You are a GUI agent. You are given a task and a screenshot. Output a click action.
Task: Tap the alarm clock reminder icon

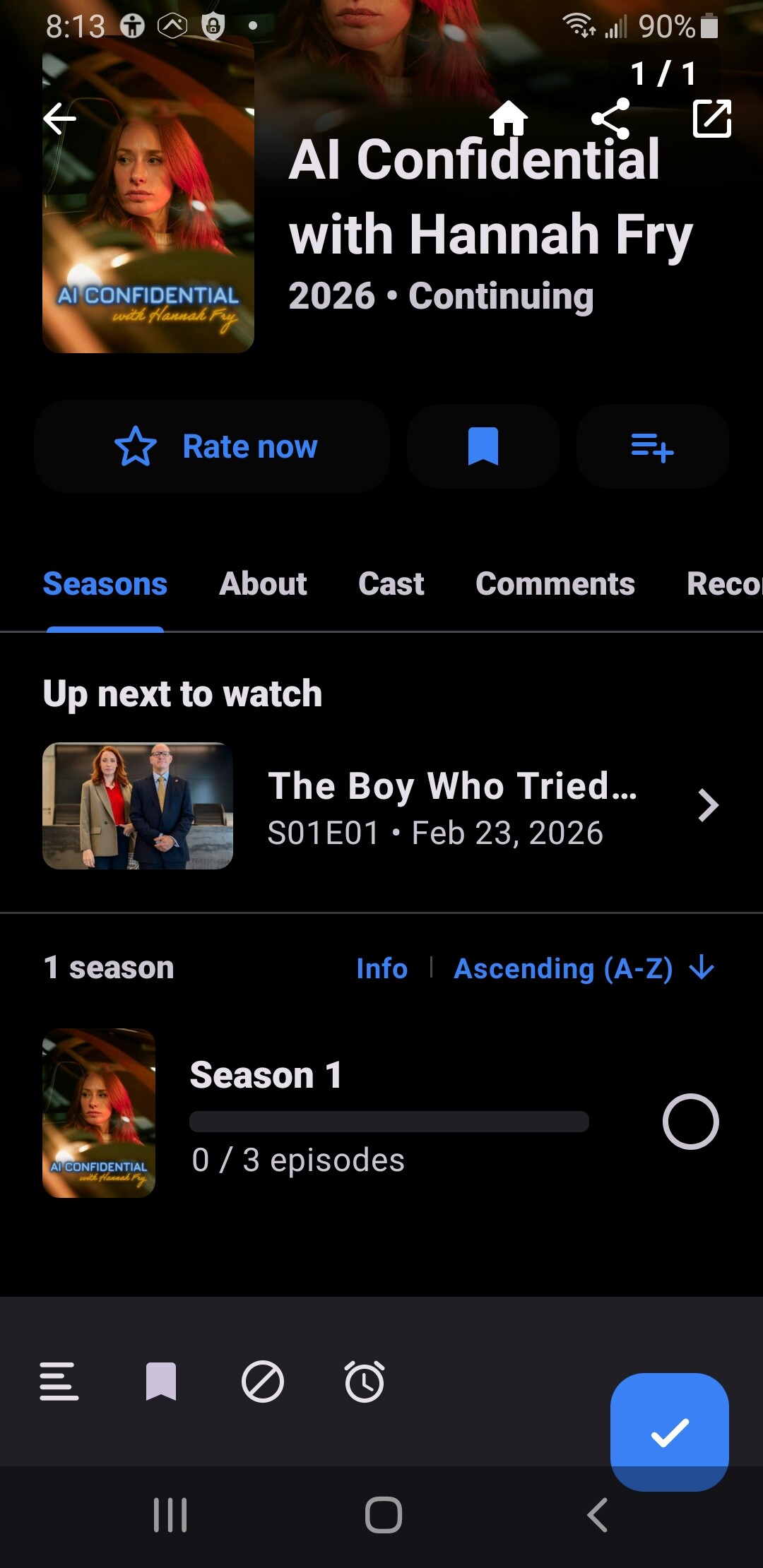click(x=365, y=1382)
